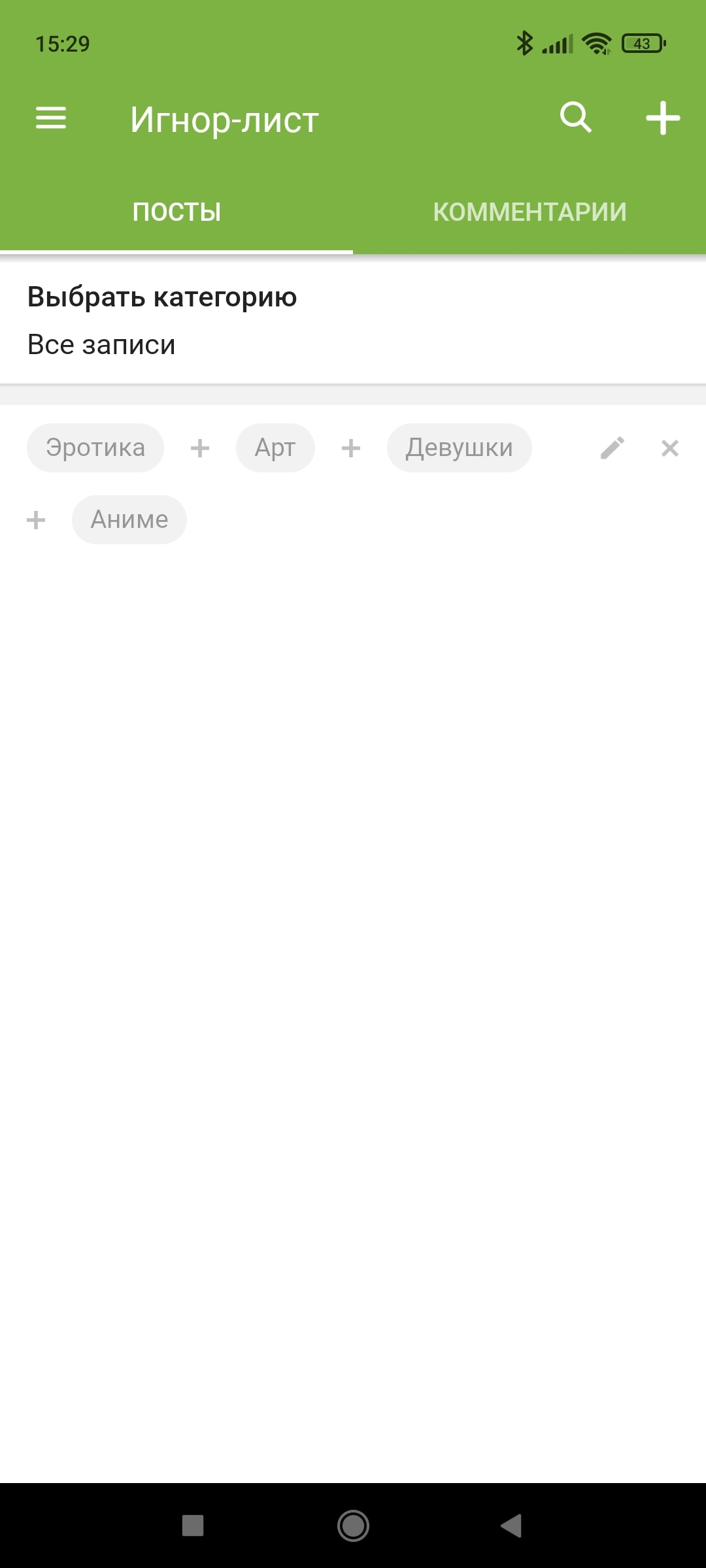Tap the Девушки tag chip
Image resolution: width=706 pixels, height=1568 pixels.
click(x=459, y=448)
